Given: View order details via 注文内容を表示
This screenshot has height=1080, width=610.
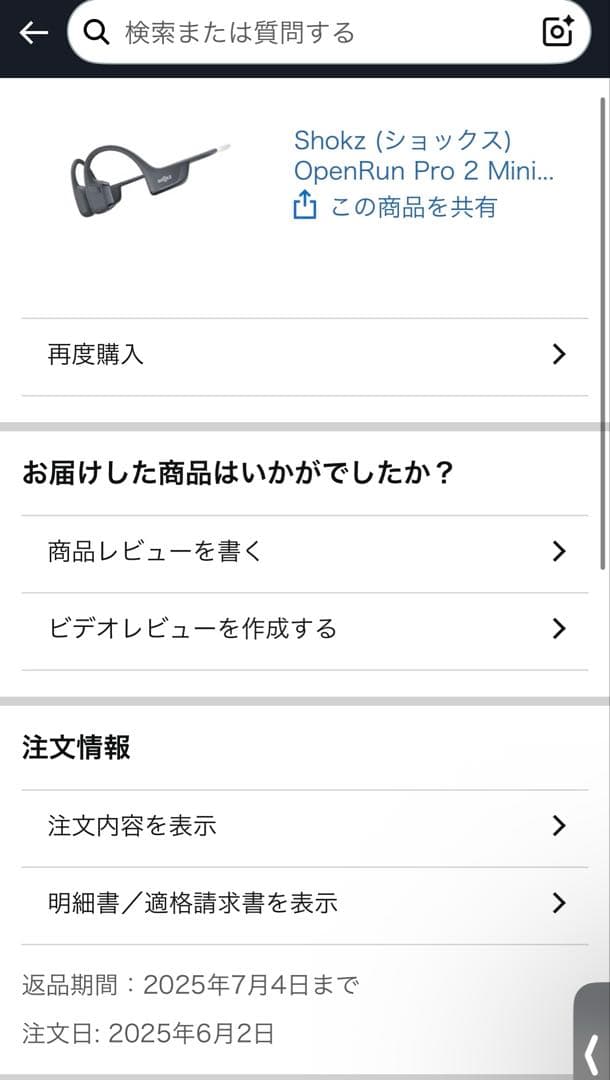Looking at the screenshot, I should tap(305, 826).
